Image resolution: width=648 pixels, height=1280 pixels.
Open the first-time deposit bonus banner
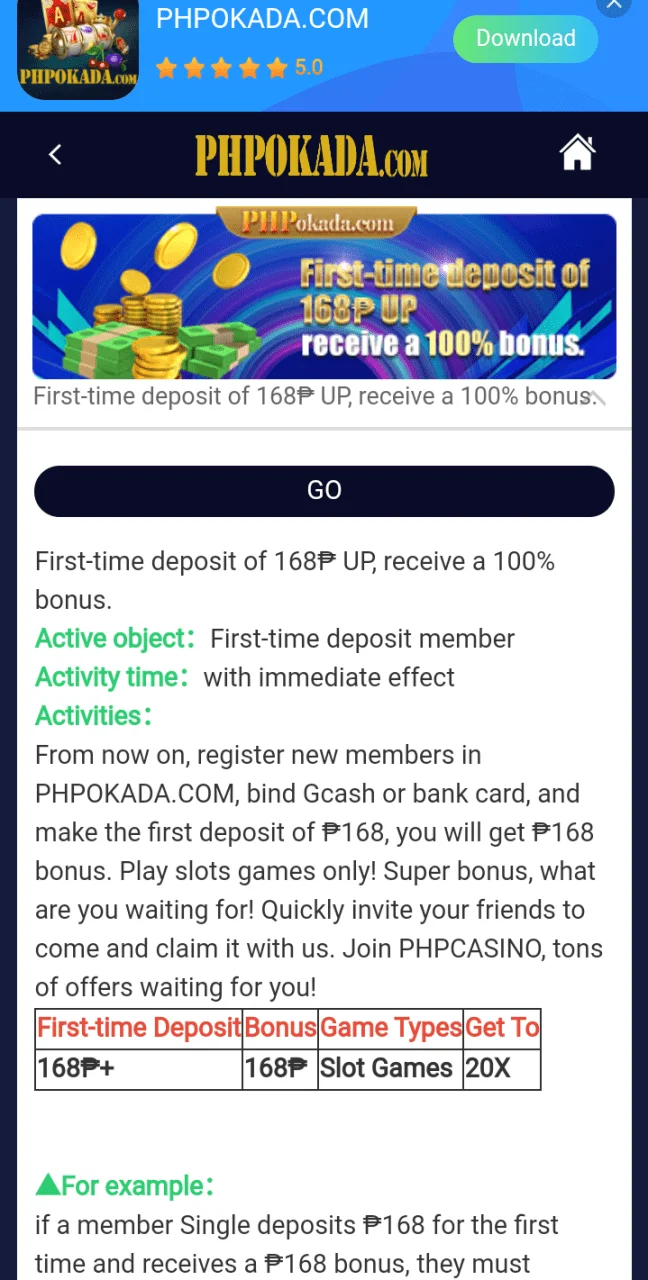(x=324, y=297)
